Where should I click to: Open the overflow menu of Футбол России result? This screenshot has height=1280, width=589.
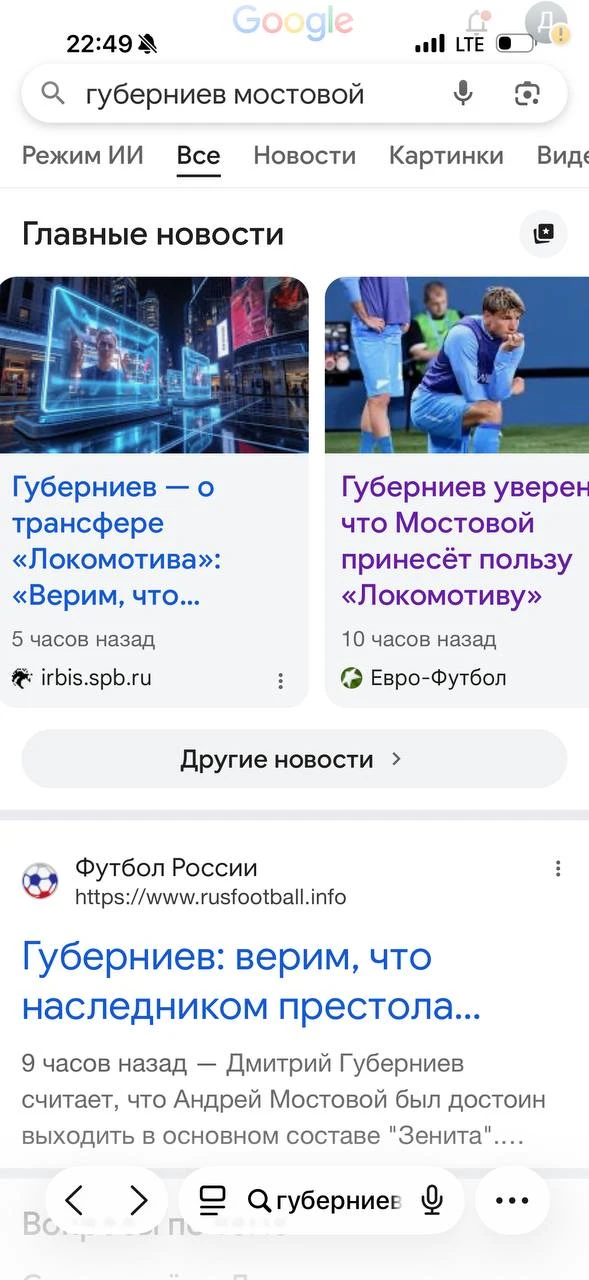(558, 869)
